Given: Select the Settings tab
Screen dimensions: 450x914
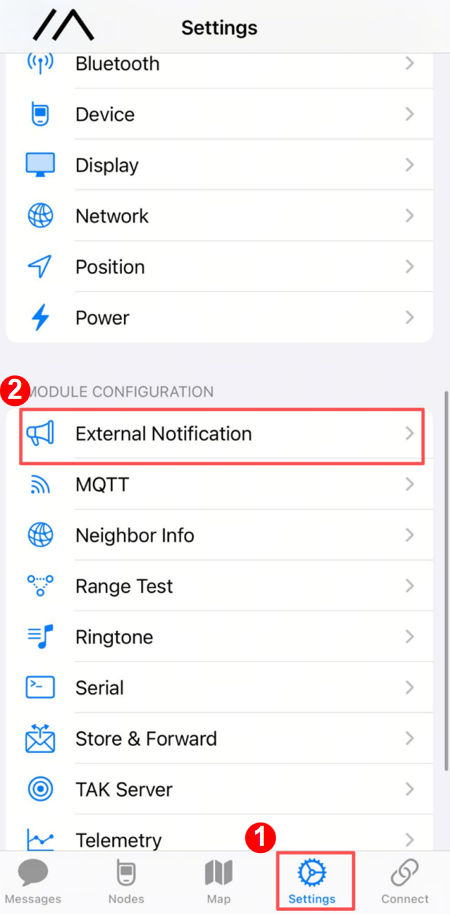Looking at the screenshot, I should click(312, 882).
